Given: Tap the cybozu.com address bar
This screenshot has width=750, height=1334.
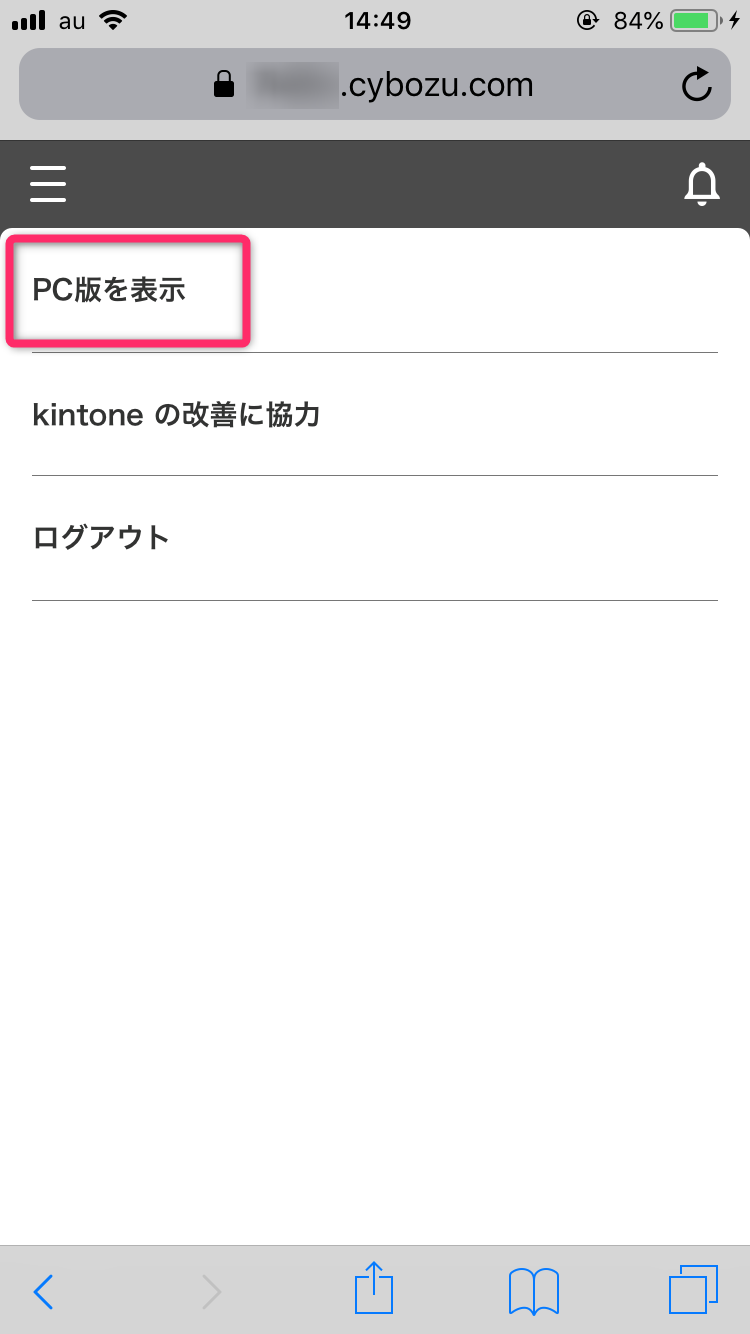Looking at the screenshot, I should click(375, 85).
